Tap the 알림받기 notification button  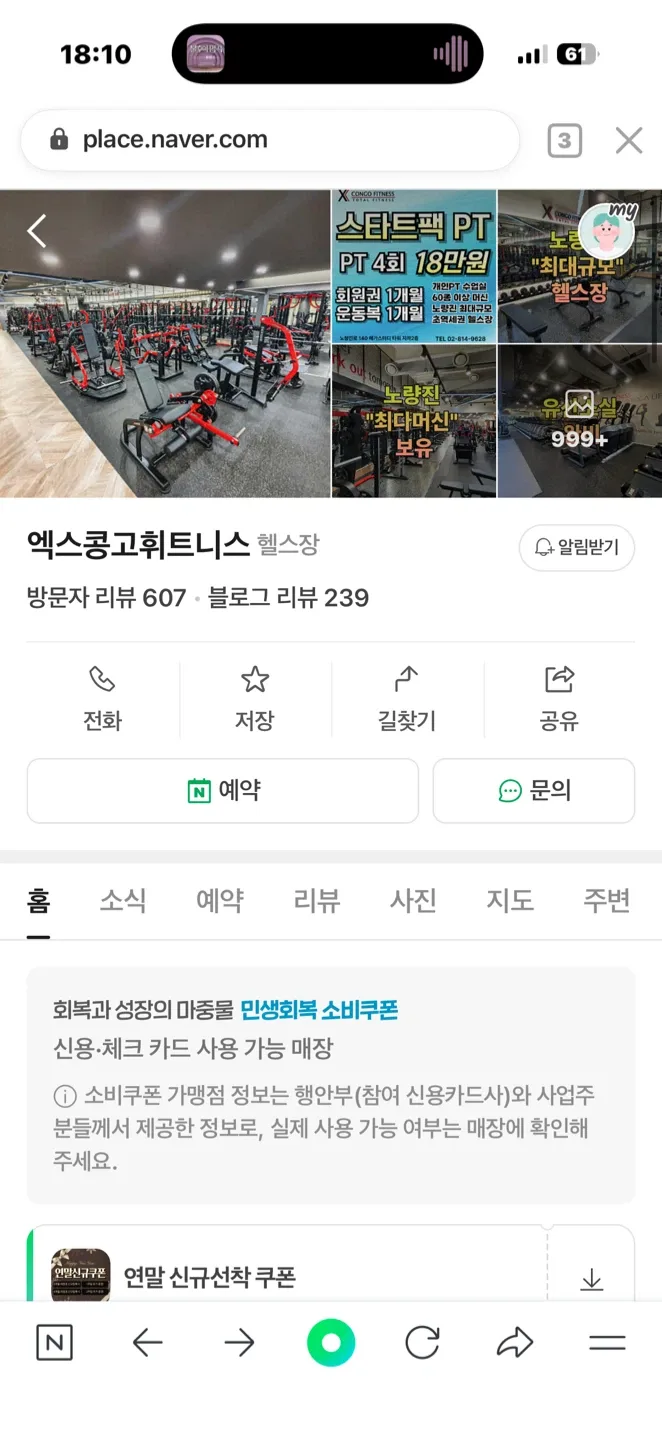[576, 547]
